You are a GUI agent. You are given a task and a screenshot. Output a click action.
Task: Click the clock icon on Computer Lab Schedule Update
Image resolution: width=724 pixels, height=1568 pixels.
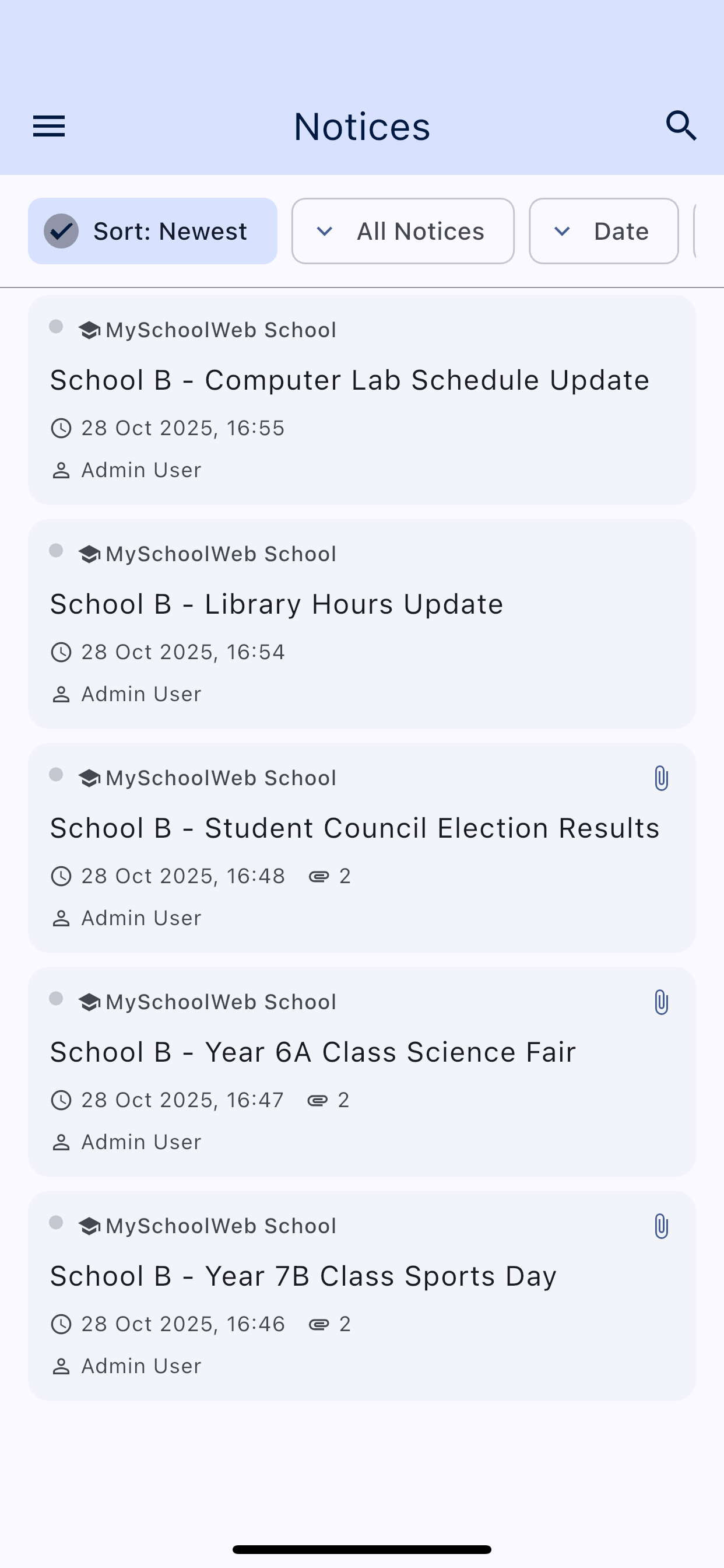tap(61, 428)
